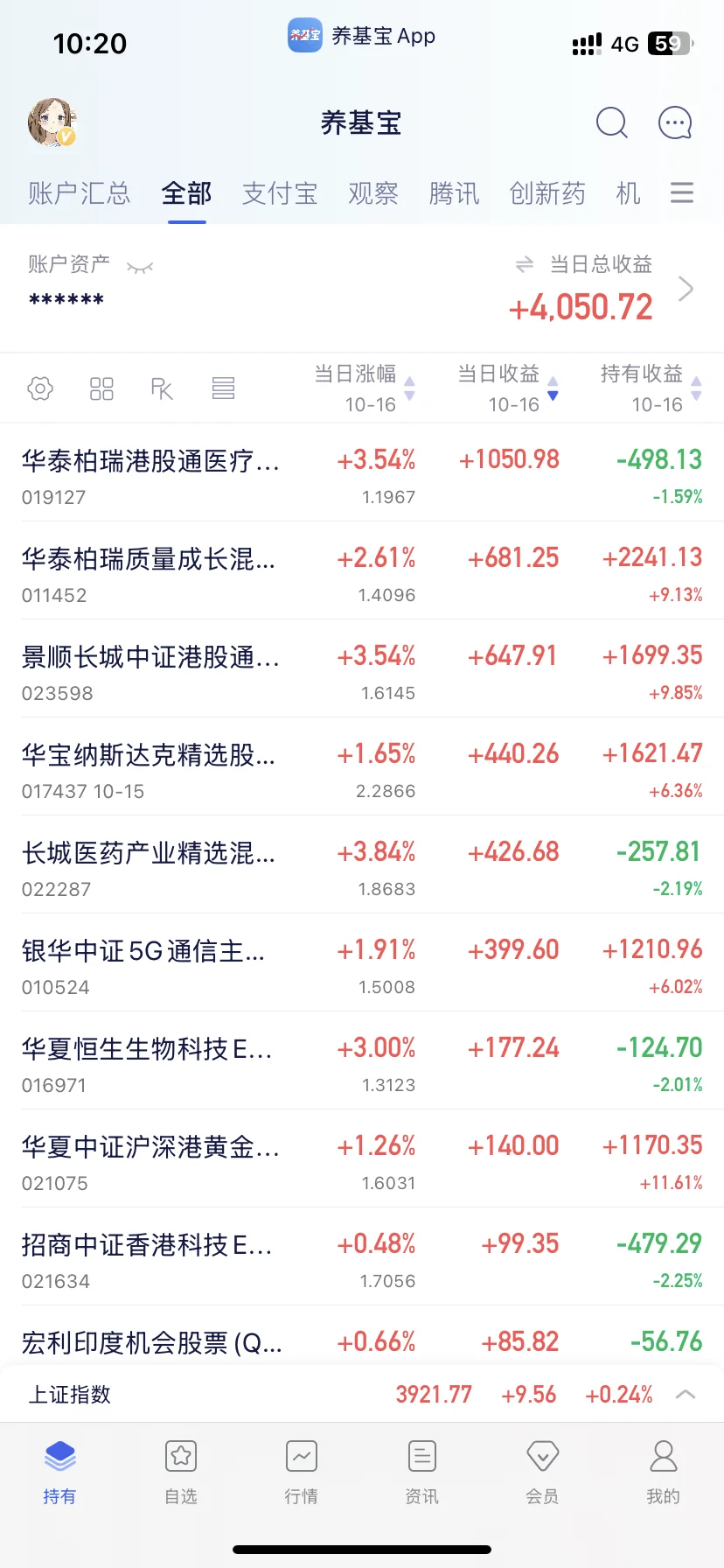Open the tab list hamburger menu
Image resolution: width=724 pixels, height=1568 pixels.
682,192
